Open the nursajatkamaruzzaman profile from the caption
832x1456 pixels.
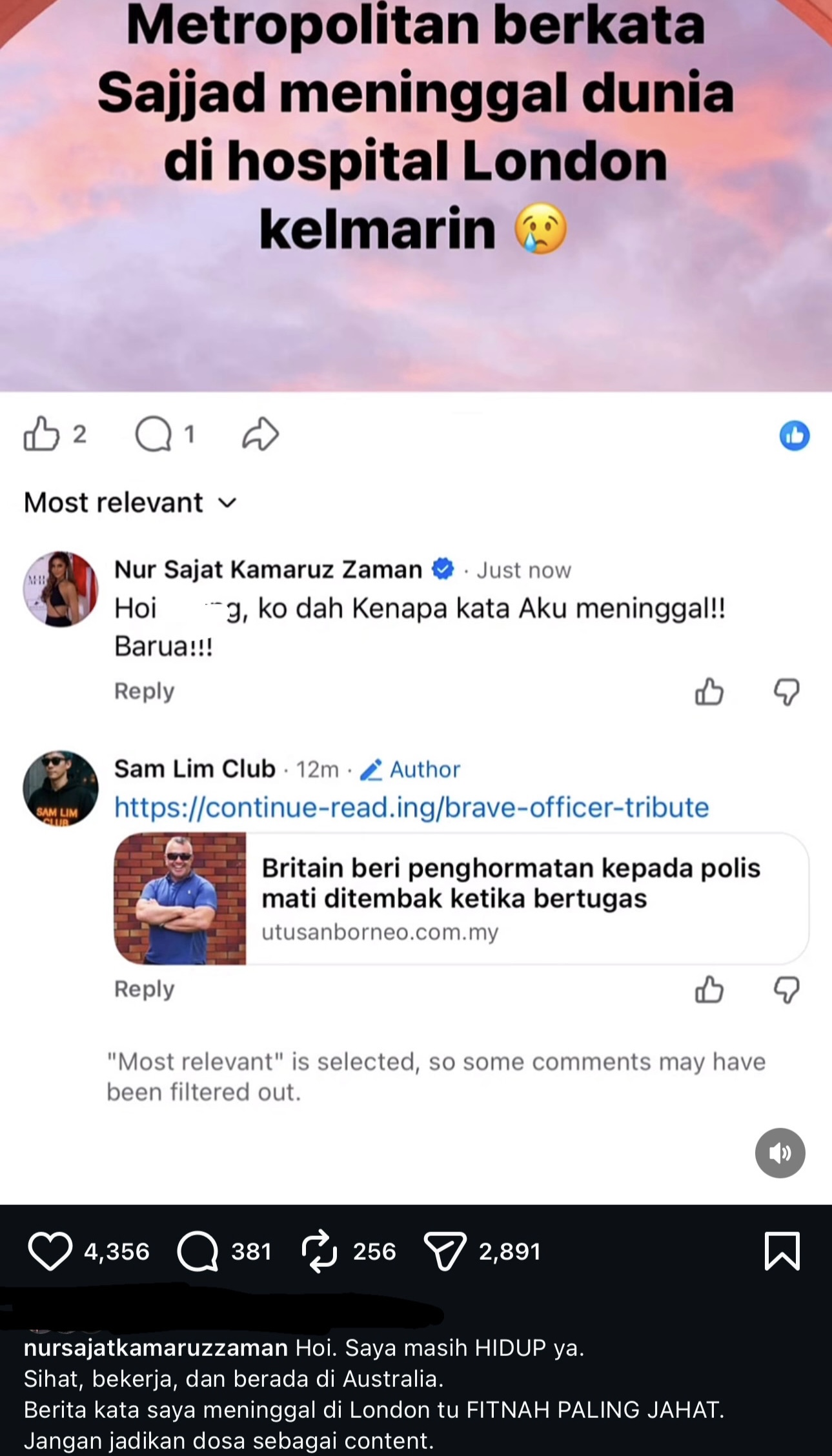pyautogui.click(x=156, y=1348)
